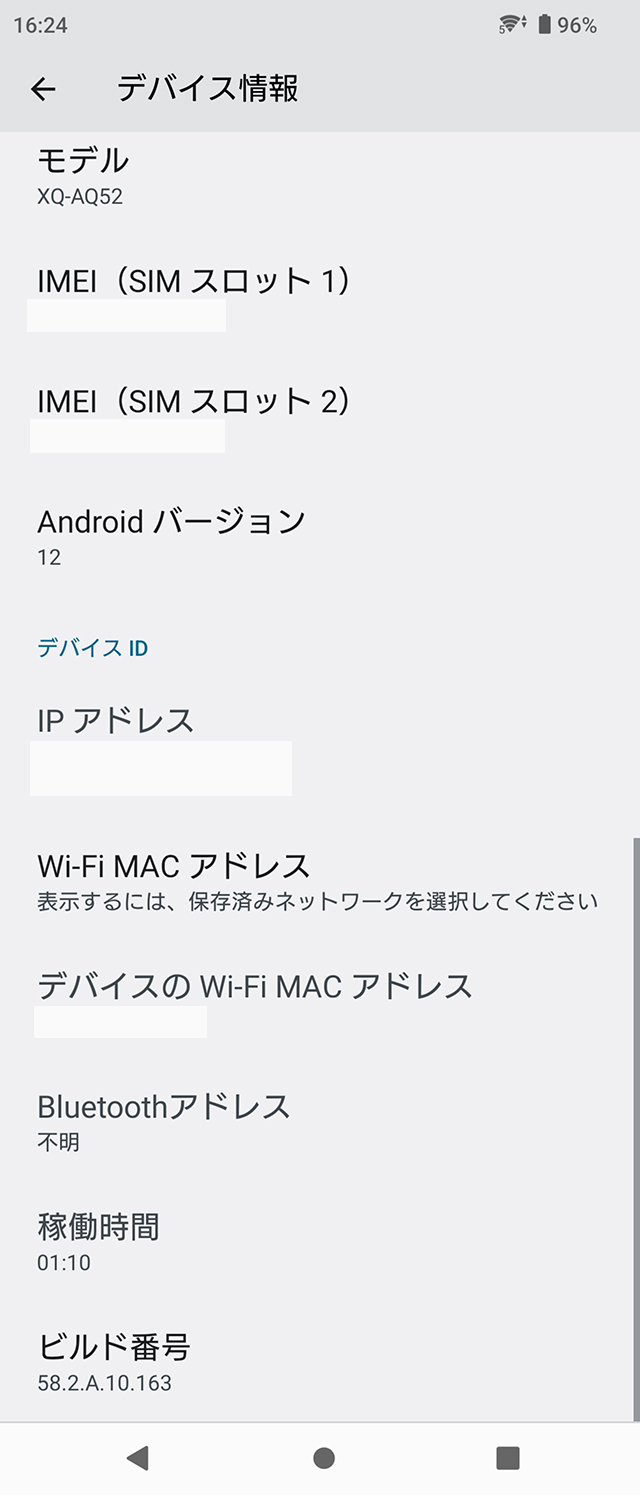Viewport: 640px width, 1495px height.
Task: Tap the system home button
Action: (323, 1458)
